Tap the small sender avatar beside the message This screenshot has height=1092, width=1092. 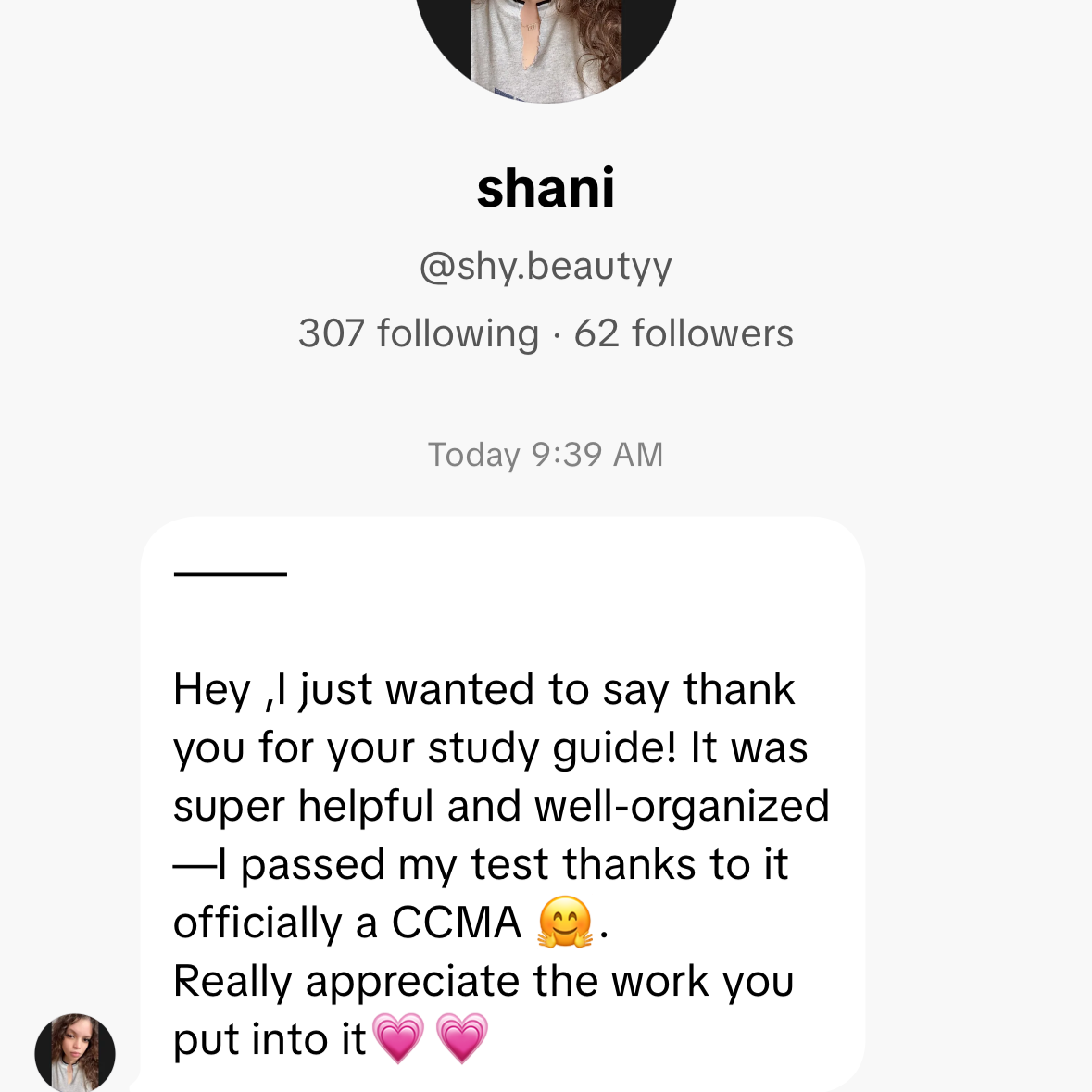pos(75,1053)
